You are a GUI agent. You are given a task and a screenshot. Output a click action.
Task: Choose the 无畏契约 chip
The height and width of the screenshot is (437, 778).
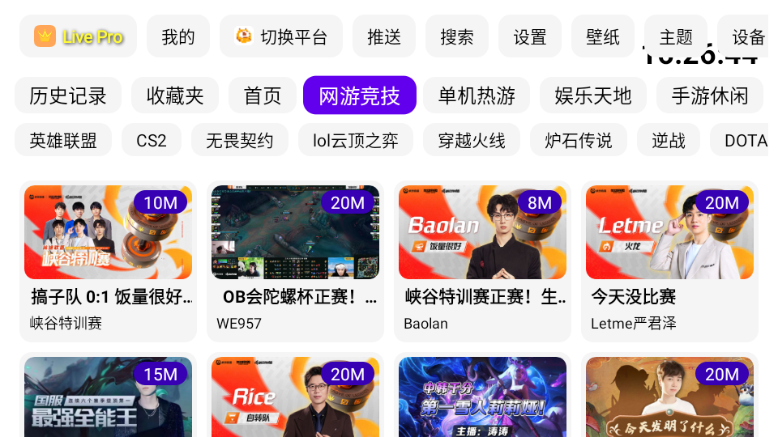(239, 140)
